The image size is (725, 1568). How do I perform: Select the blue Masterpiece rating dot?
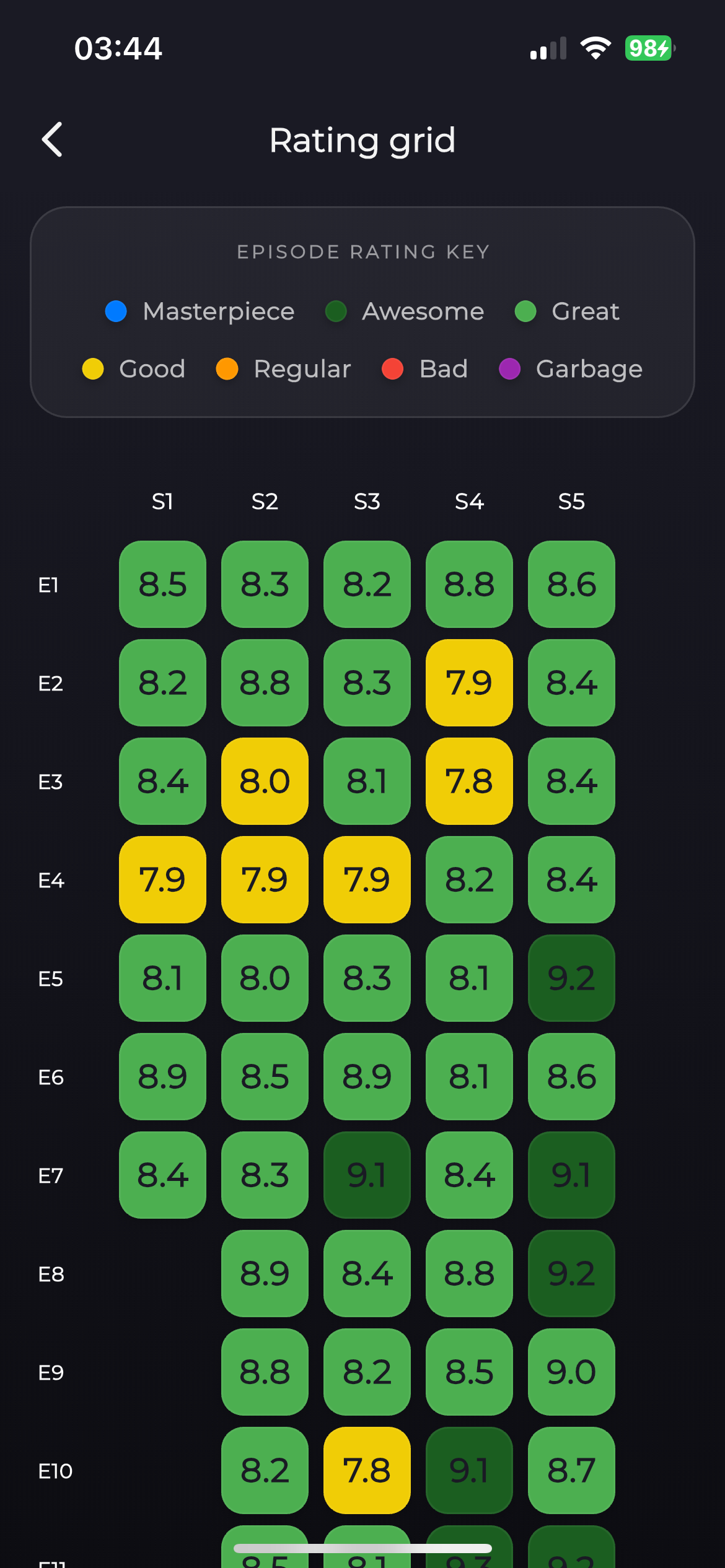(x=115, y=311)
